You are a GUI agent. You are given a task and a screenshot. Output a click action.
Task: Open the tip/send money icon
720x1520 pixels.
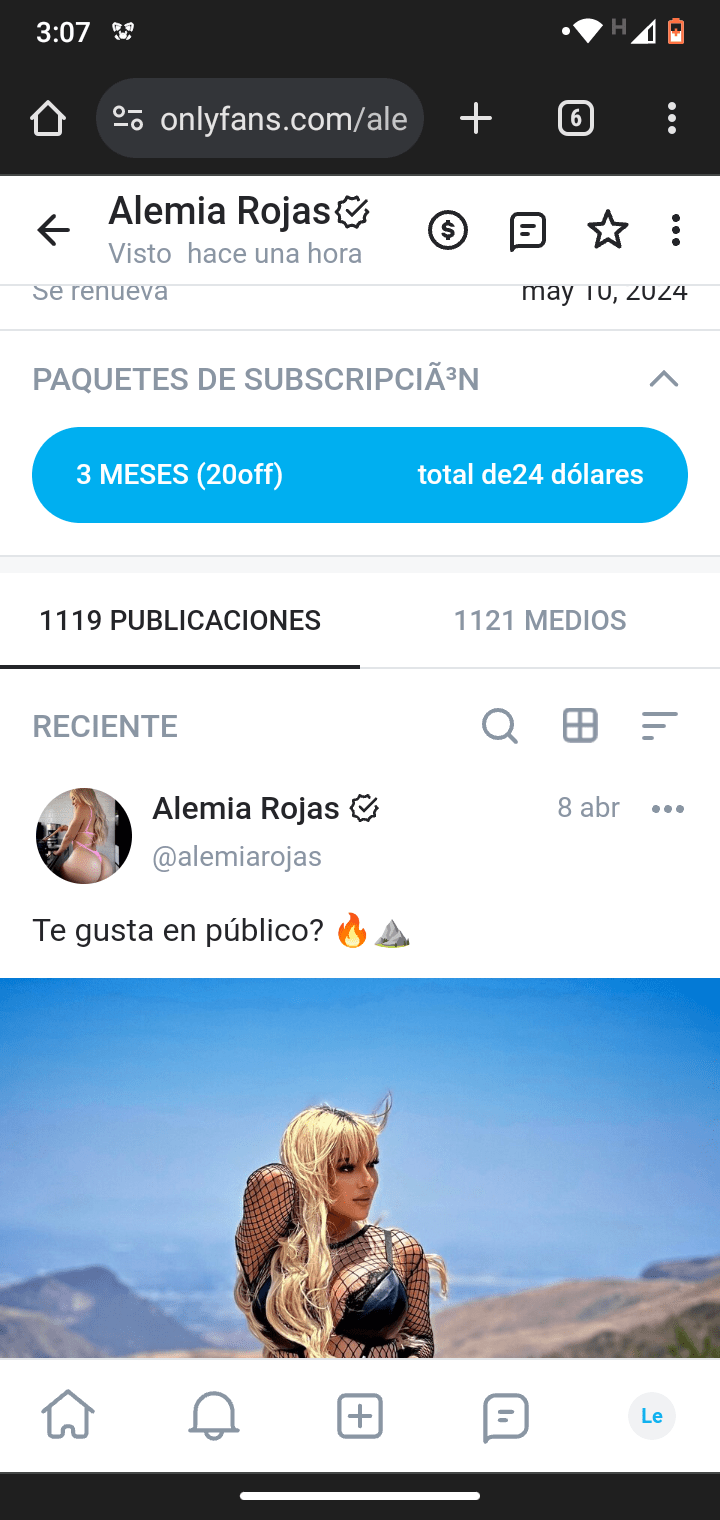pyautogui.click(x=448, y=230)
